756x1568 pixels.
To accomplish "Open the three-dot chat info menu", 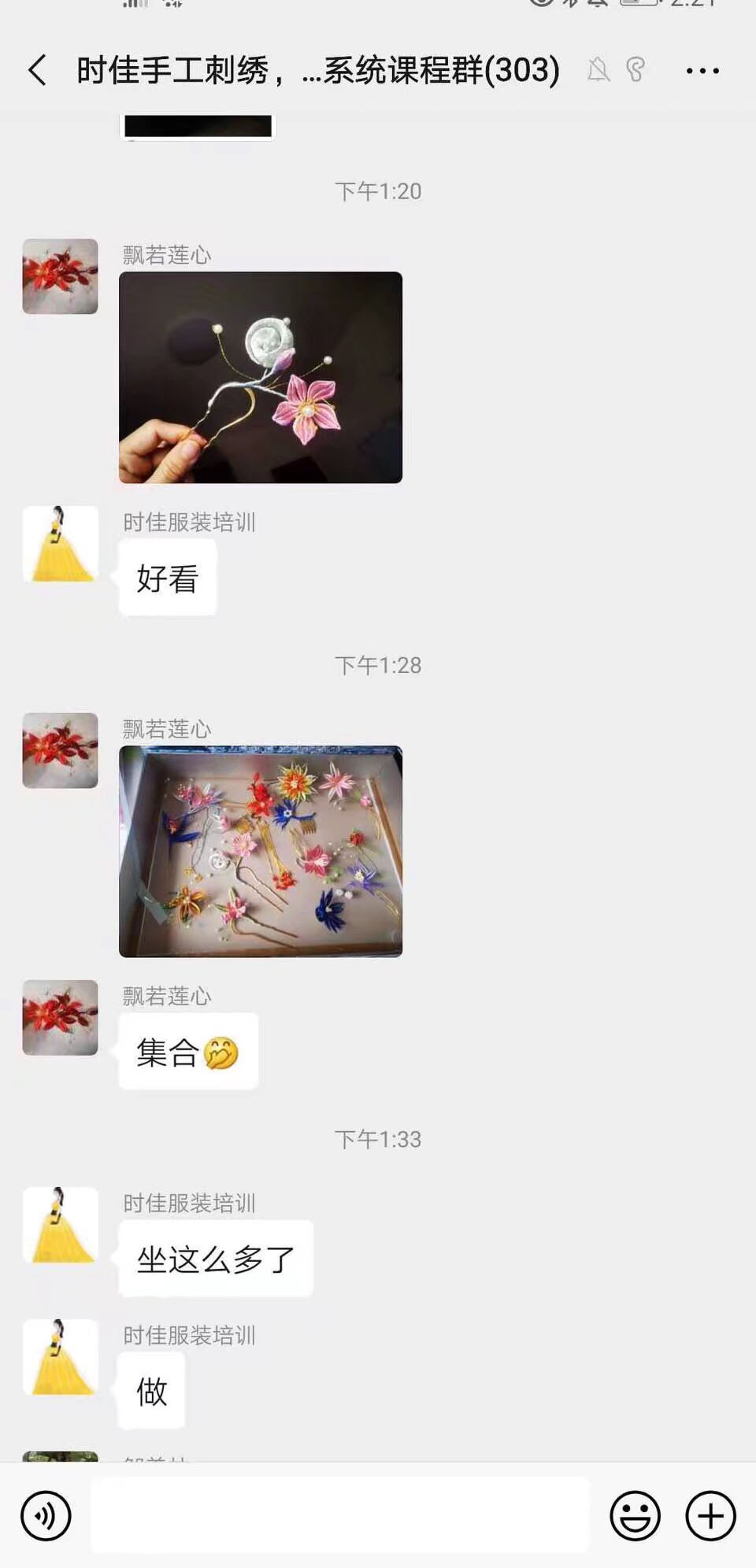I will pyautogui.click(x=702, y=71).
